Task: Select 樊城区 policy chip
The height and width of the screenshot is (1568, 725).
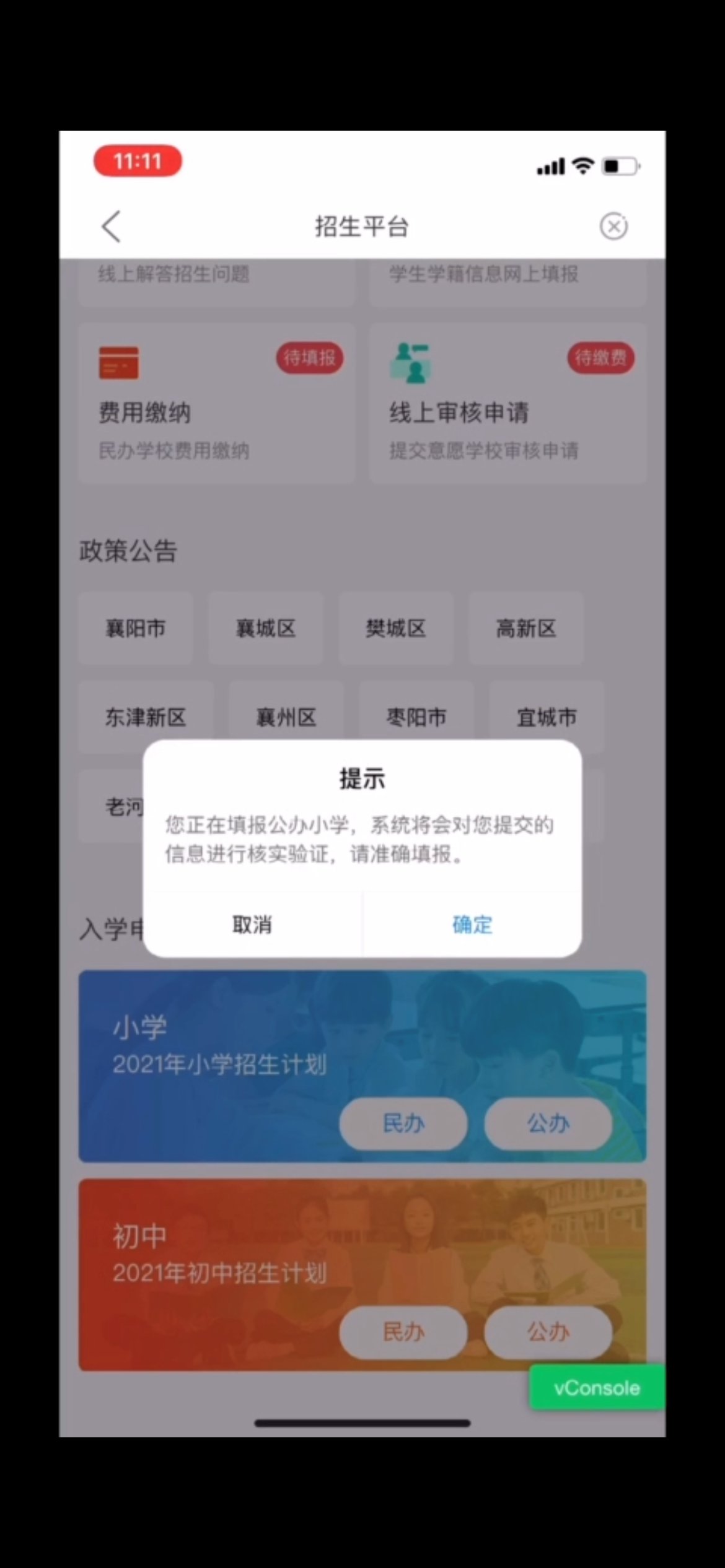Action: point(396,629)
